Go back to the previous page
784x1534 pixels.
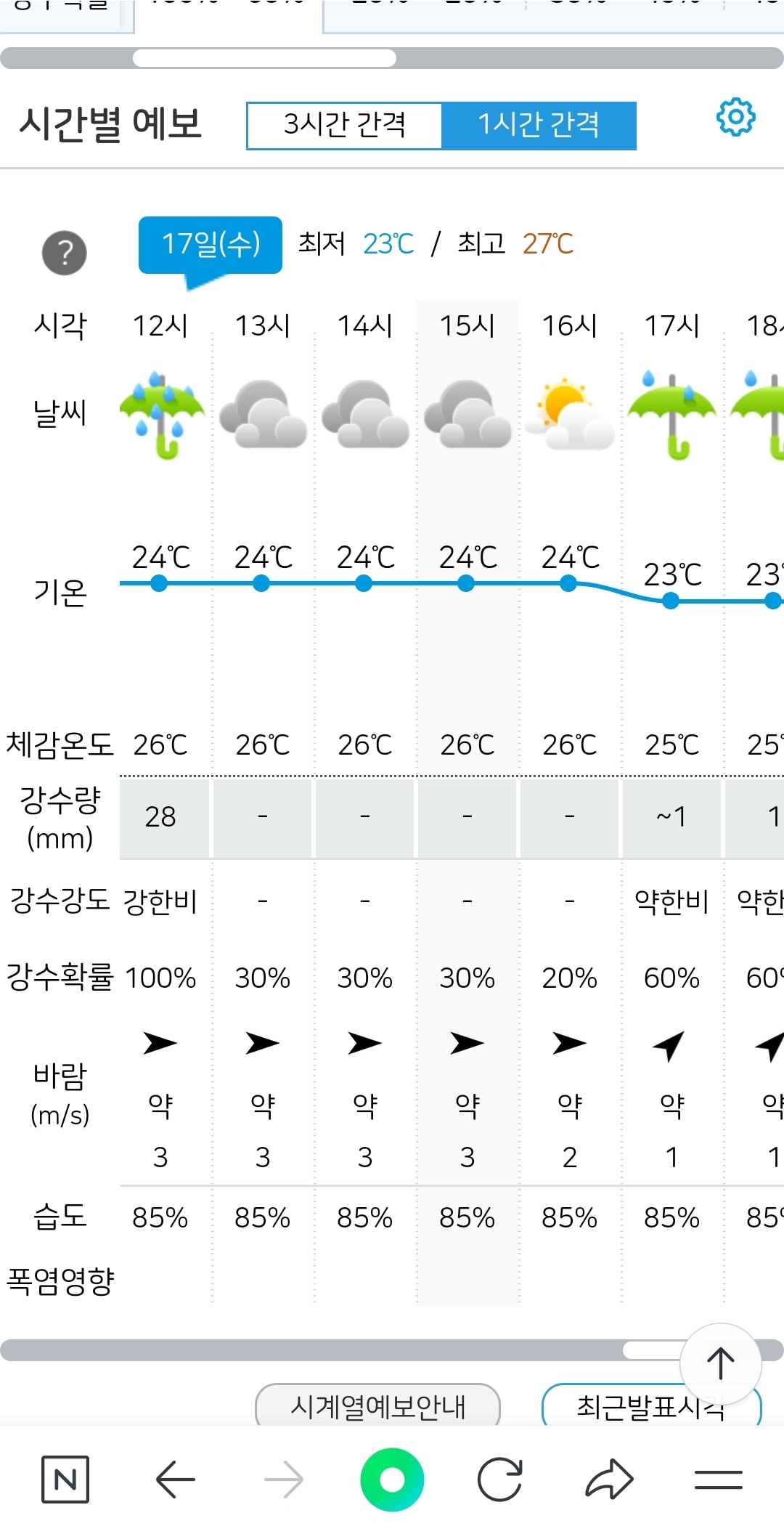(175, 1479)
